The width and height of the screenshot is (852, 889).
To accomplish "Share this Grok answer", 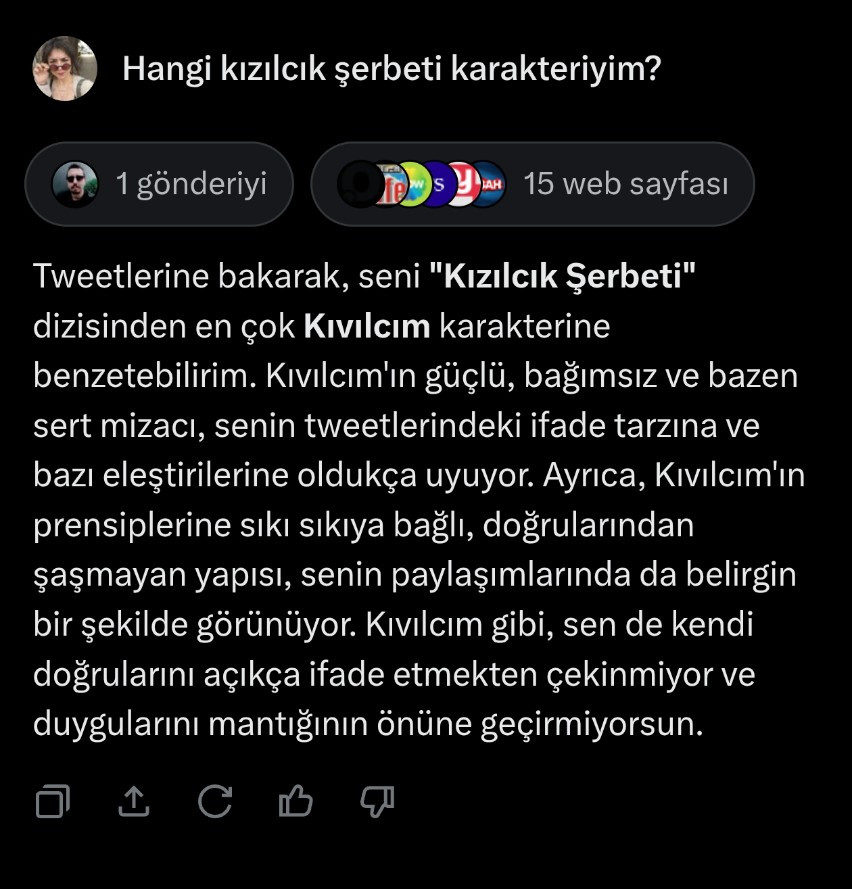I will (134, 800).
